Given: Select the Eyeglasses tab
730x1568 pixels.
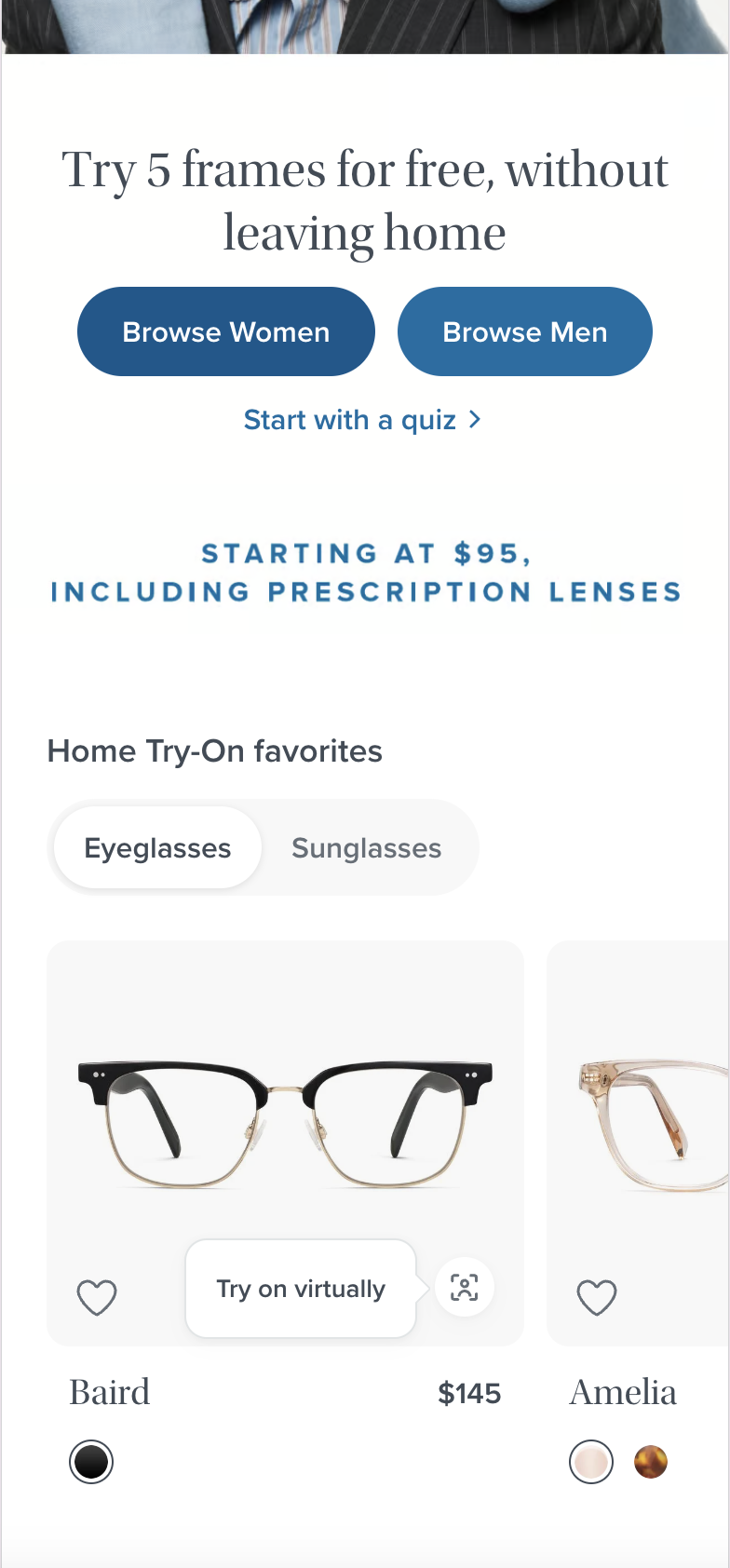Looking at the screenshot, I should tap(157, 848).
